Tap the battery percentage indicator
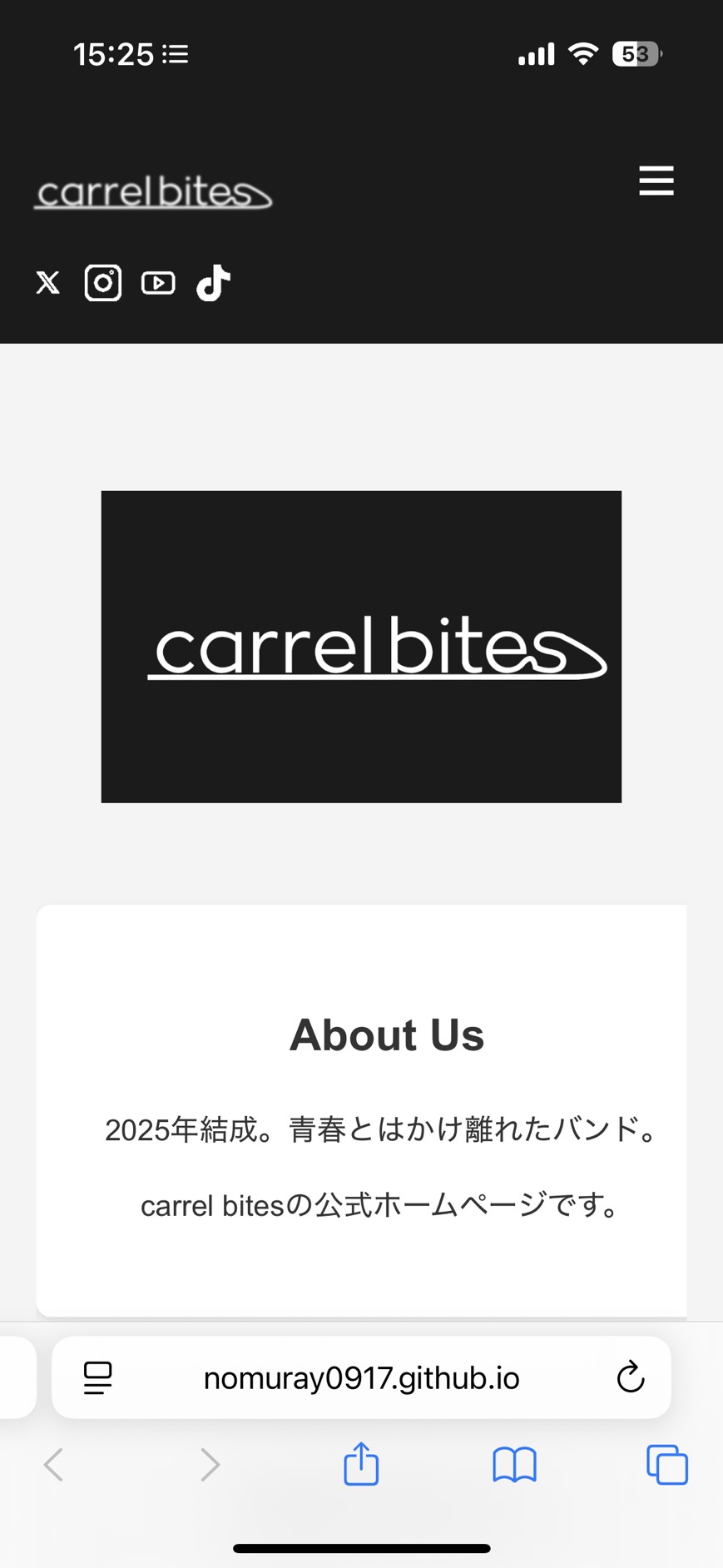The width and height of the screenshot is (723, 1568). [635, 52]
